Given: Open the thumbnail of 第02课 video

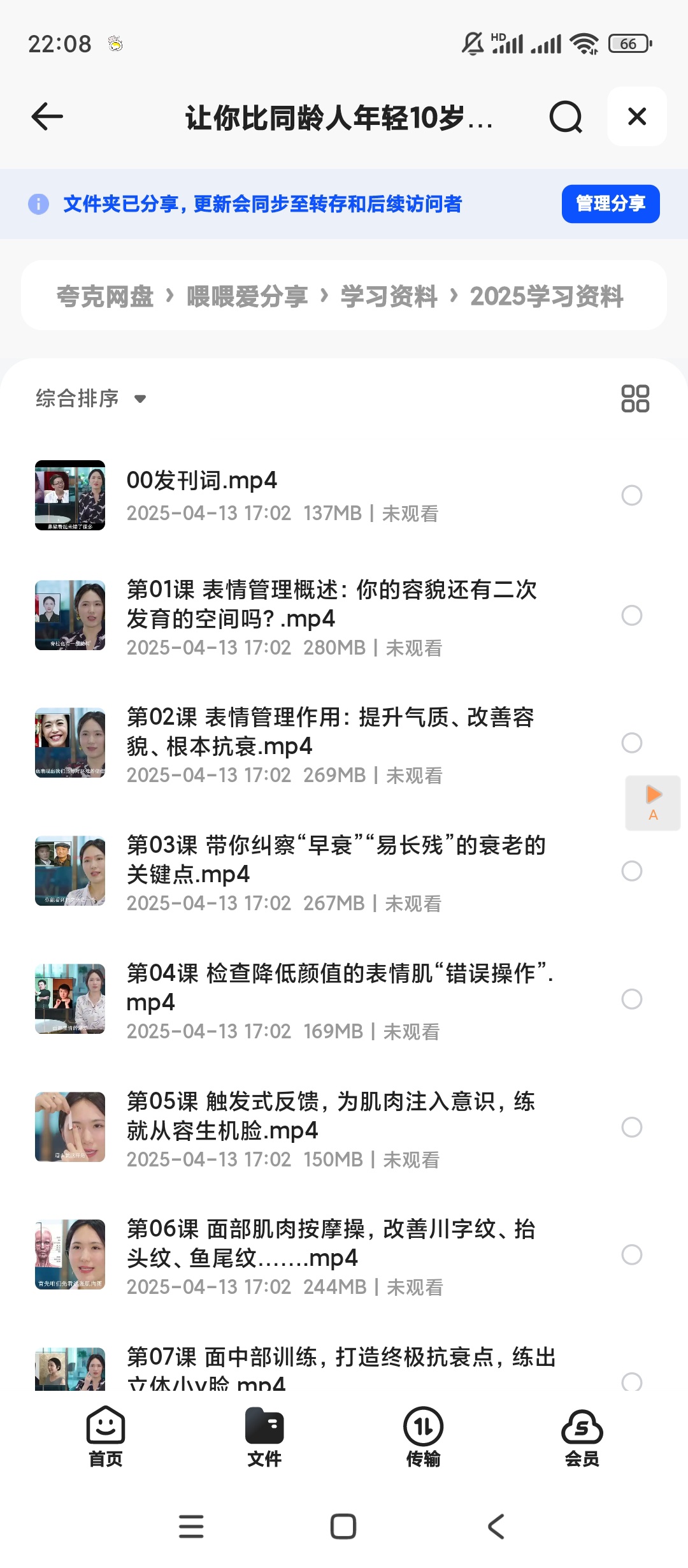Looking at the screenshot, I should point(70,743).
